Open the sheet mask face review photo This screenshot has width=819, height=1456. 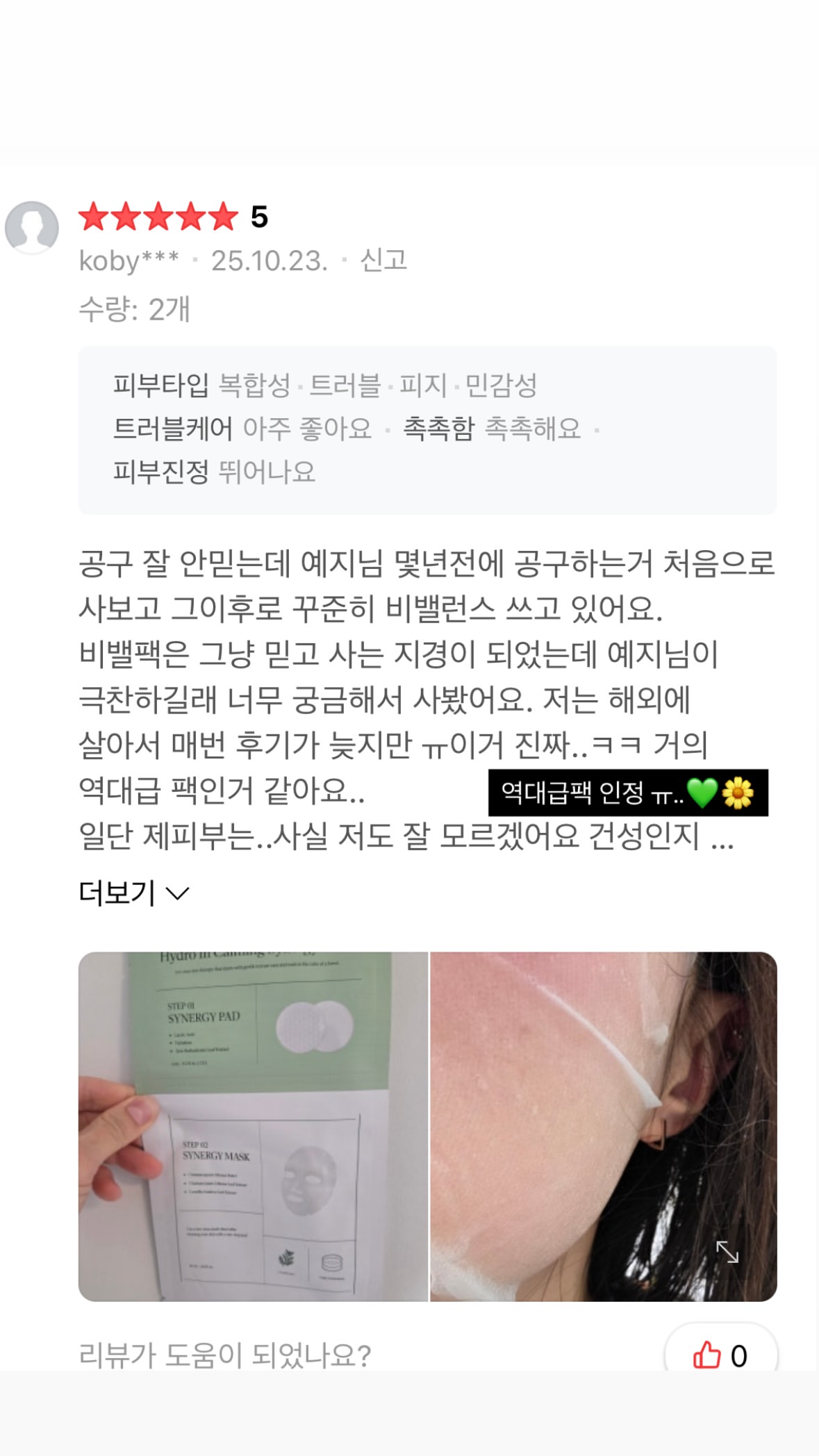[x=604, y=1126]
